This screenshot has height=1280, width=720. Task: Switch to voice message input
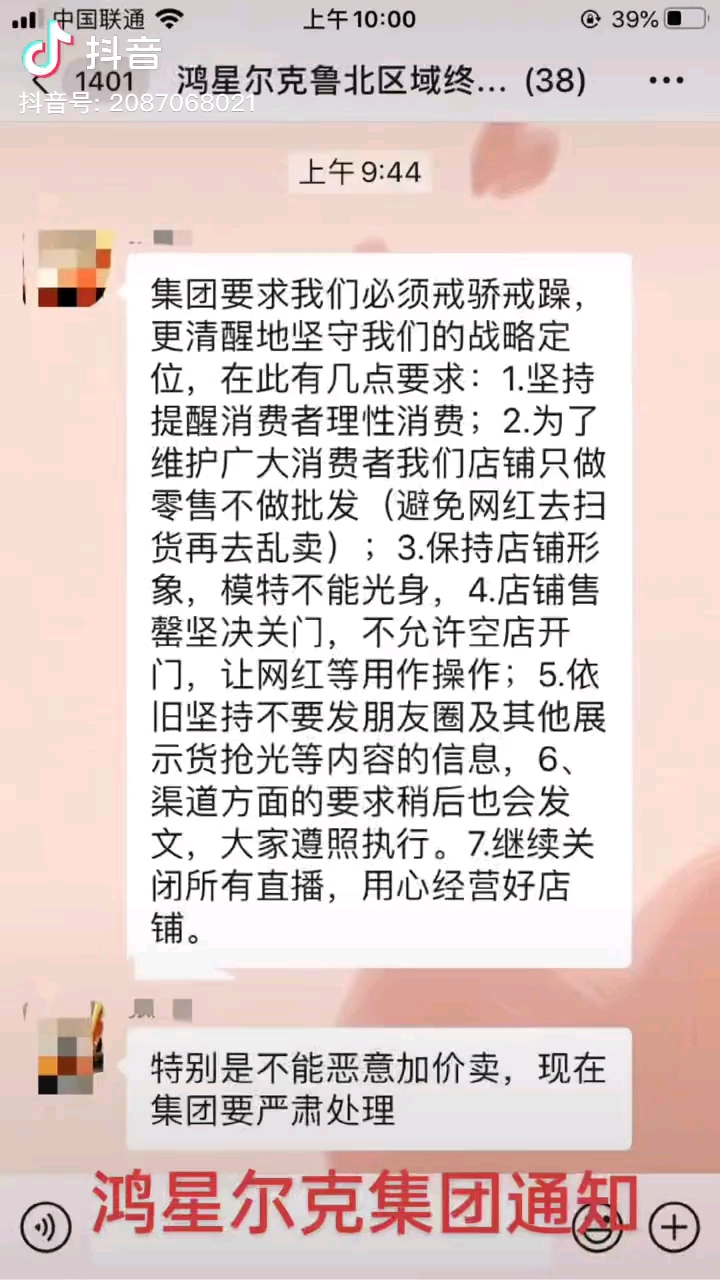point(46,1226)
